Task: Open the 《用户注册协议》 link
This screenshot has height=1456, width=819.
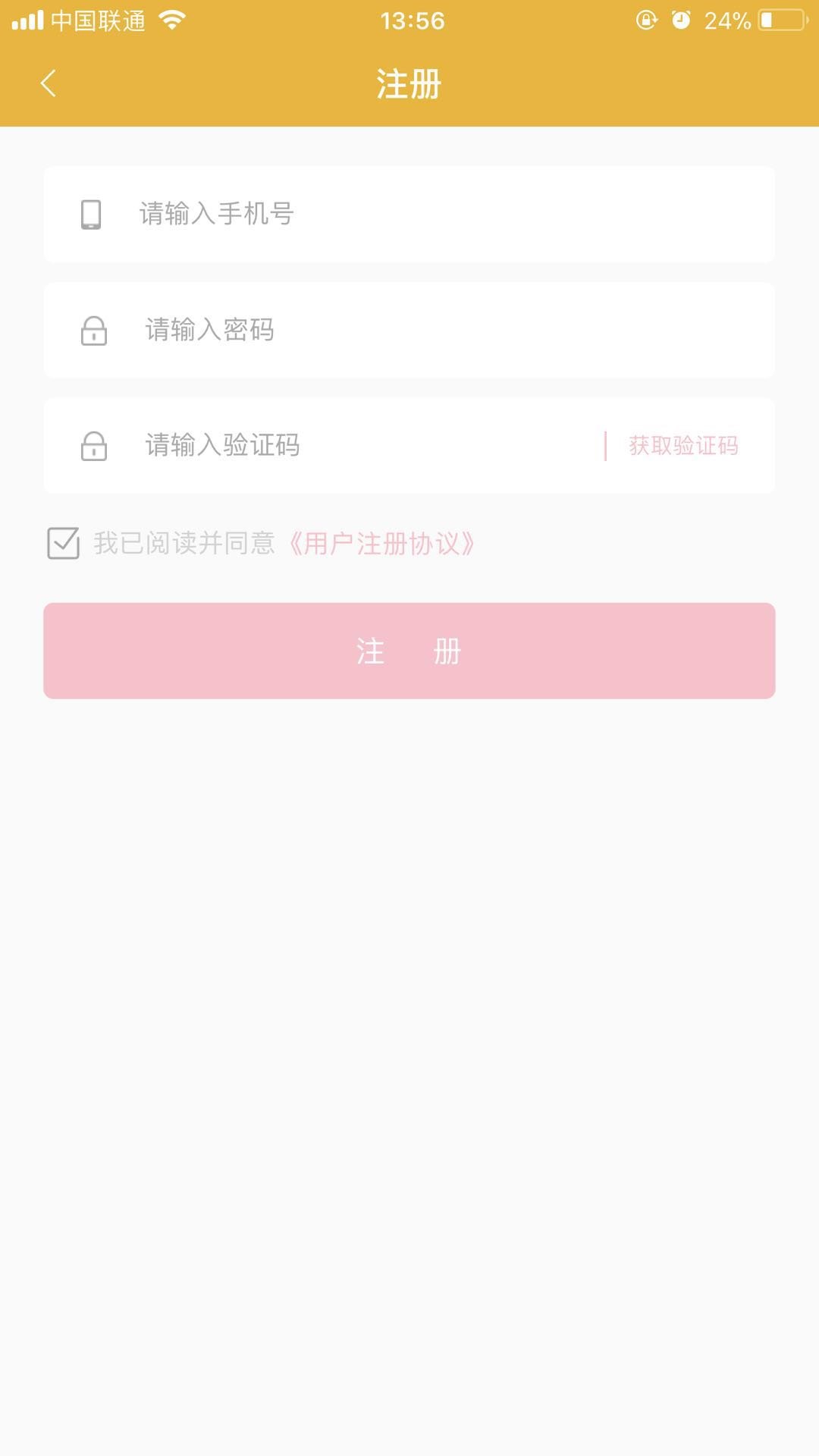Action: point(382,544)
